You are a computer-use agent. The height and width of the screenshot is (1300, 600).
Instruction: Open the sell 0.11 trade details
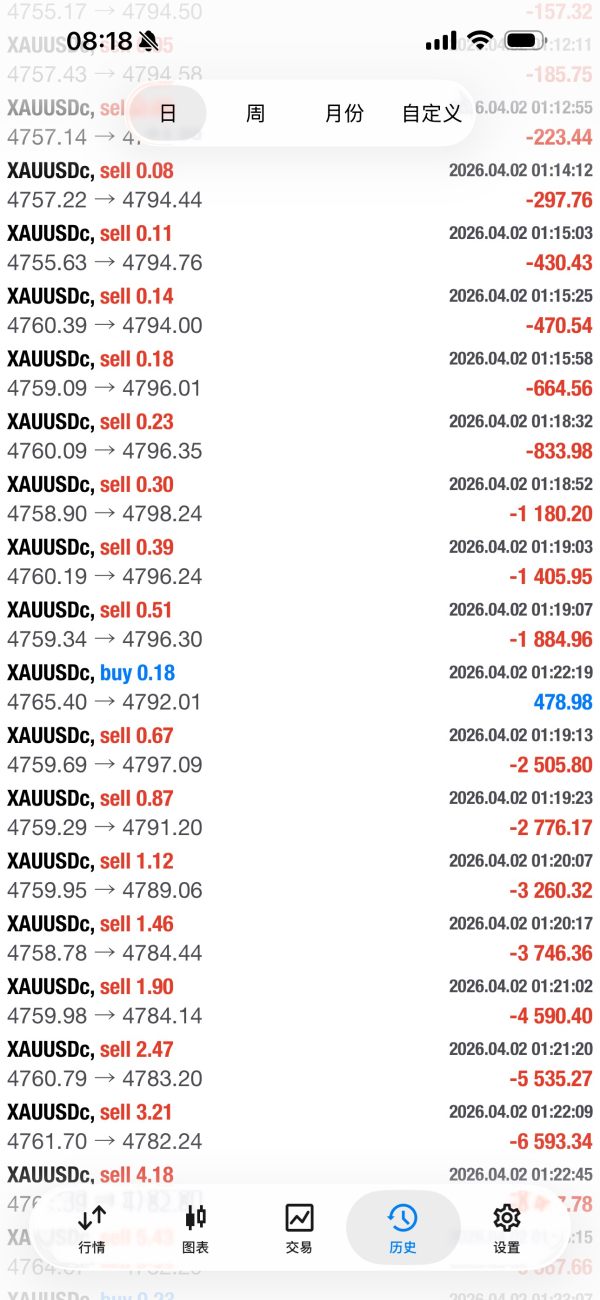coord(300,248)
